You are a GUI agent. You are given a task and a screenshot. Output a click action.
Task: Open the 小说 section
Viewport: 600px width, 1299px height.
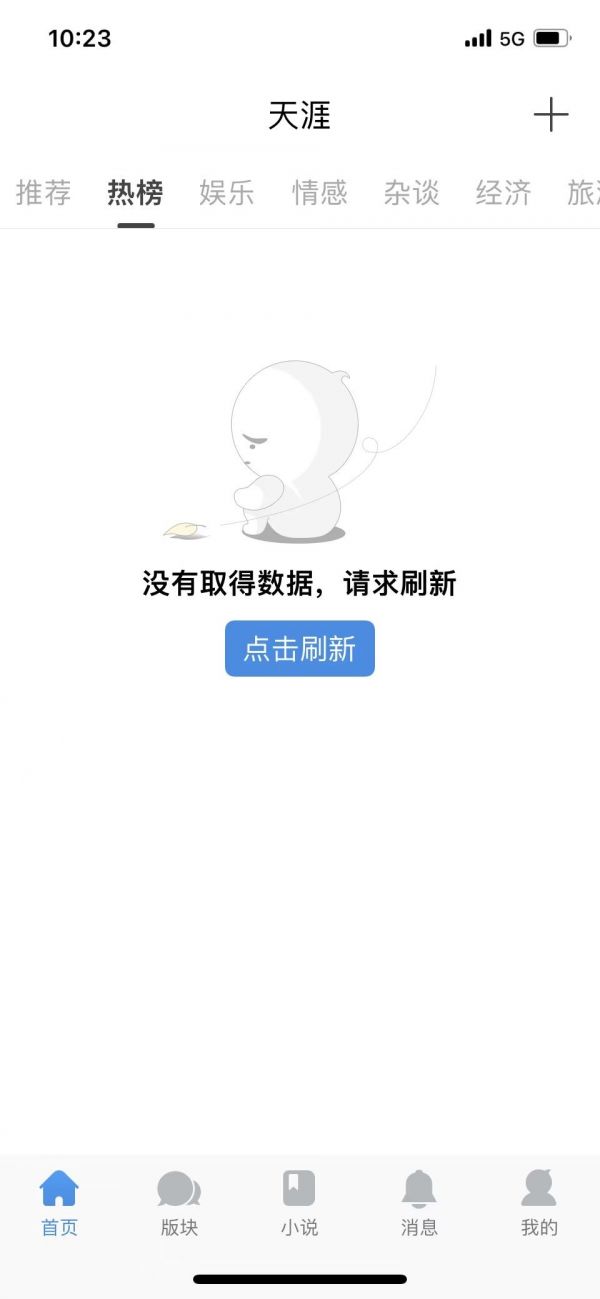(x=299, y=1203)
